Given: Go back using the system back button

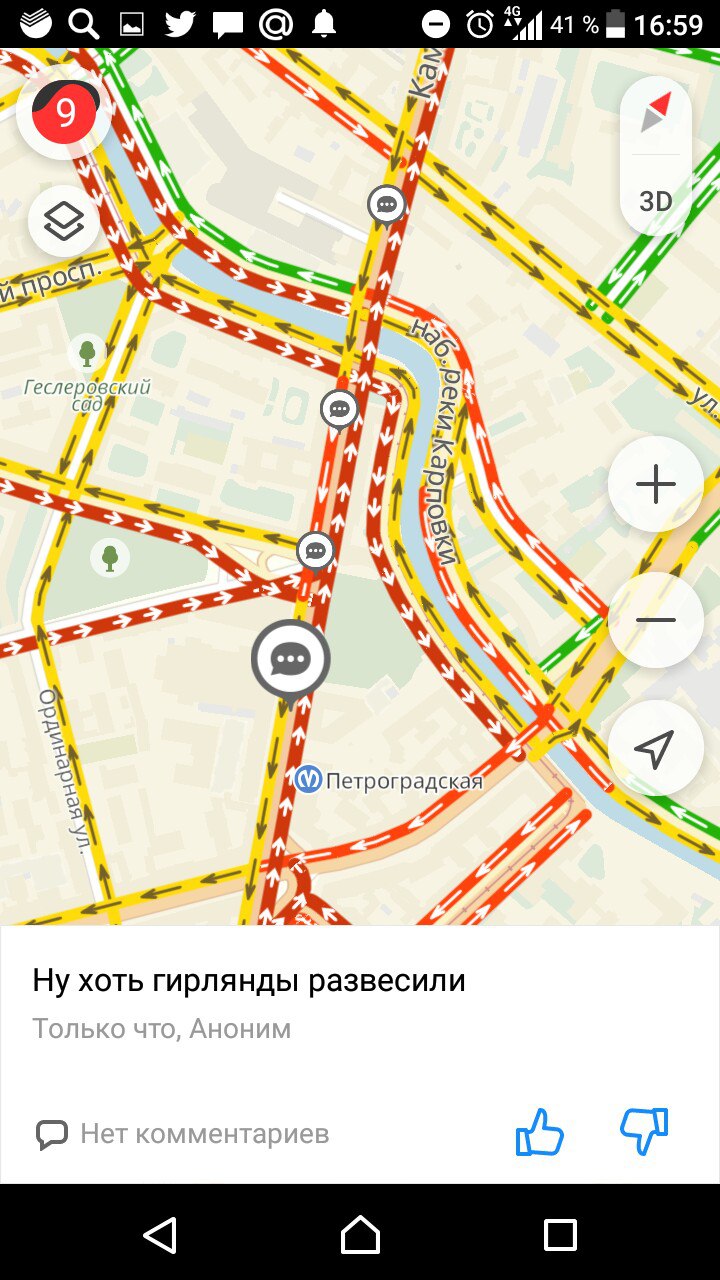Looking at the screenshot, I should coord(160,1235).
